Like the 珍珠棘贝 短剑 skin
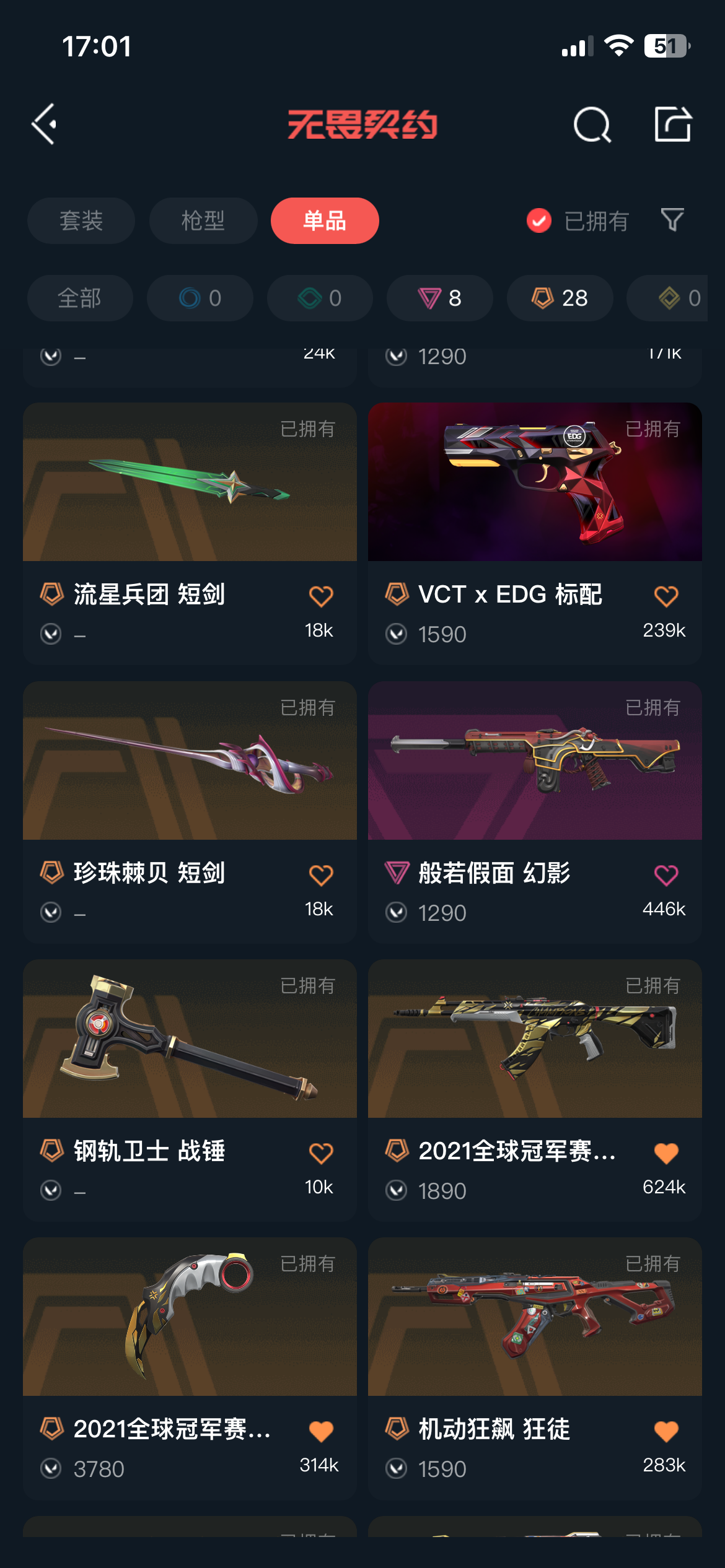 [321, 875]
